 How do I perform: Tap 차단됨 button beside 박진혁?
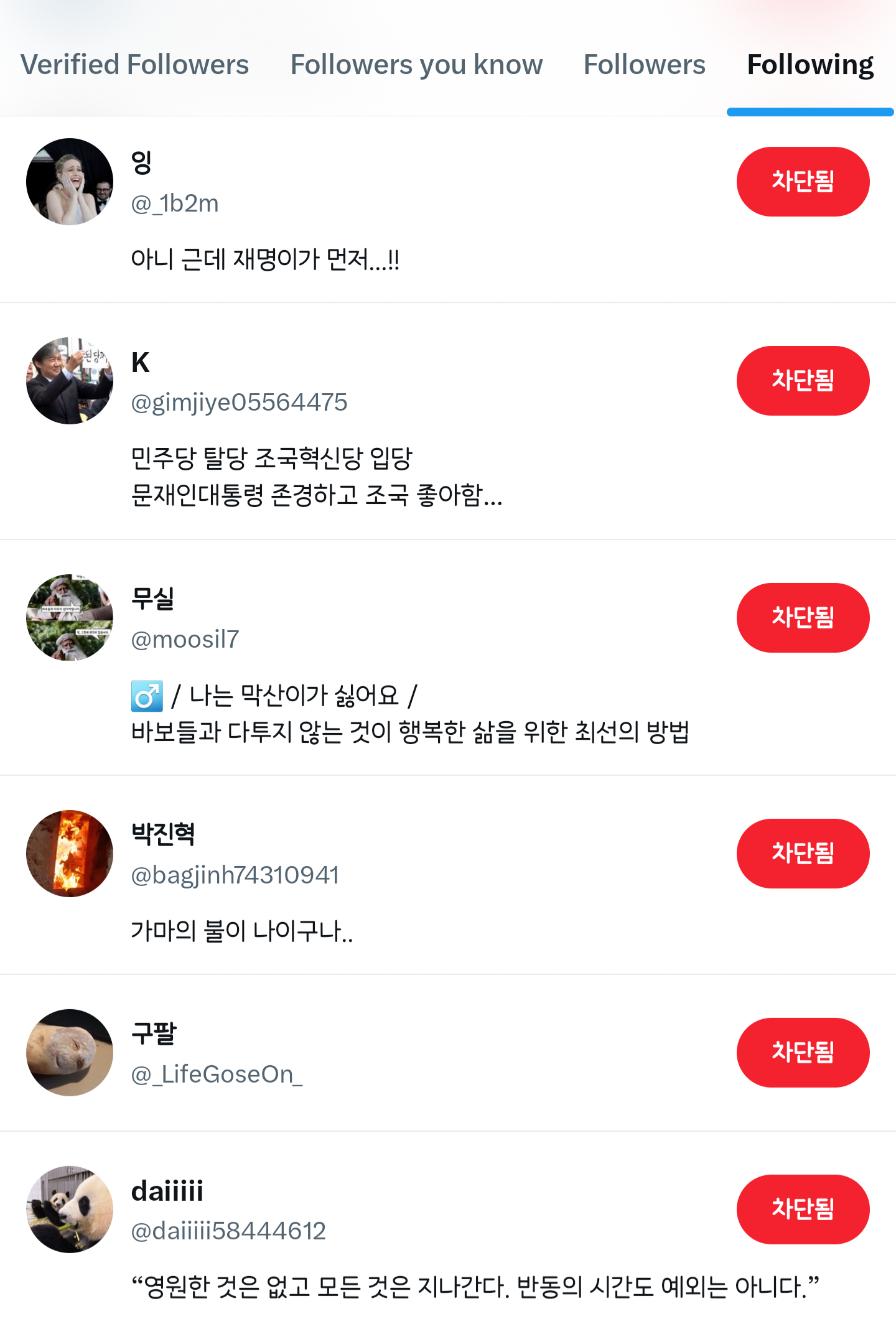click(803, 854)
